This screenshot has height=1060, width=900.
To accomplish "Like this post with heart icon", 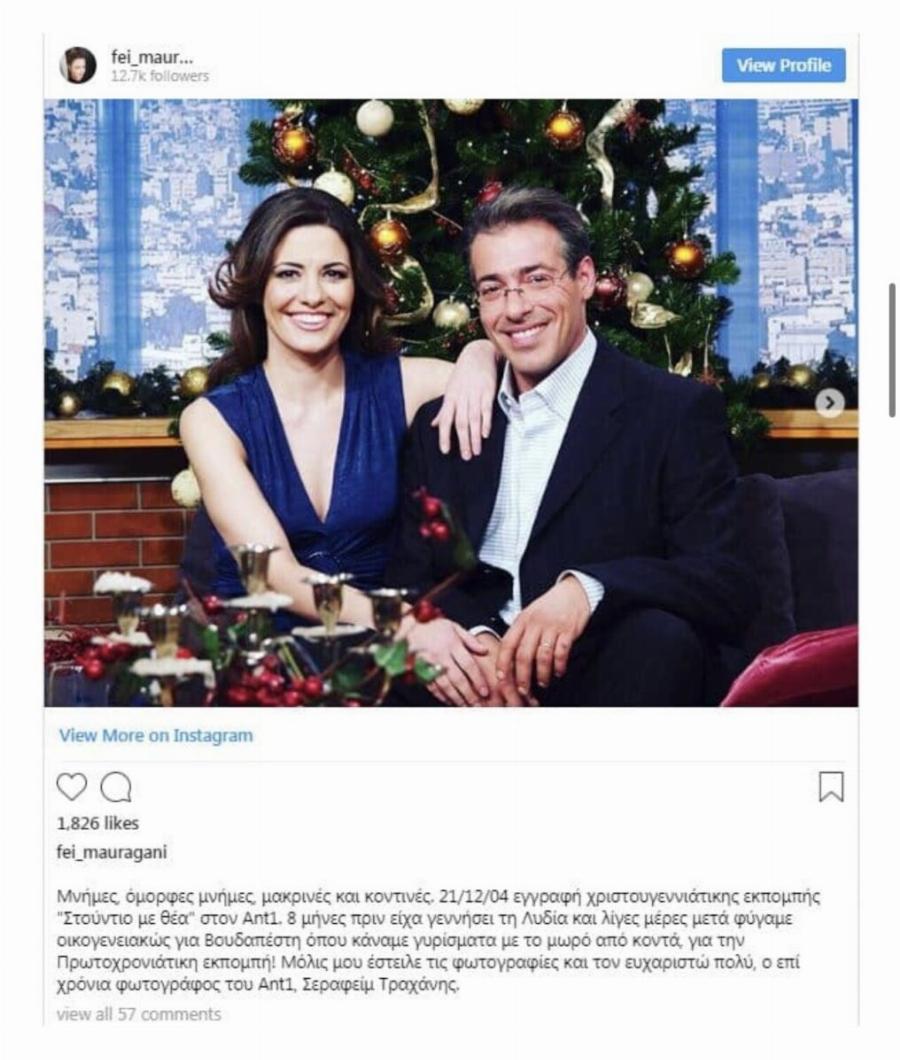I will point(71,787).
